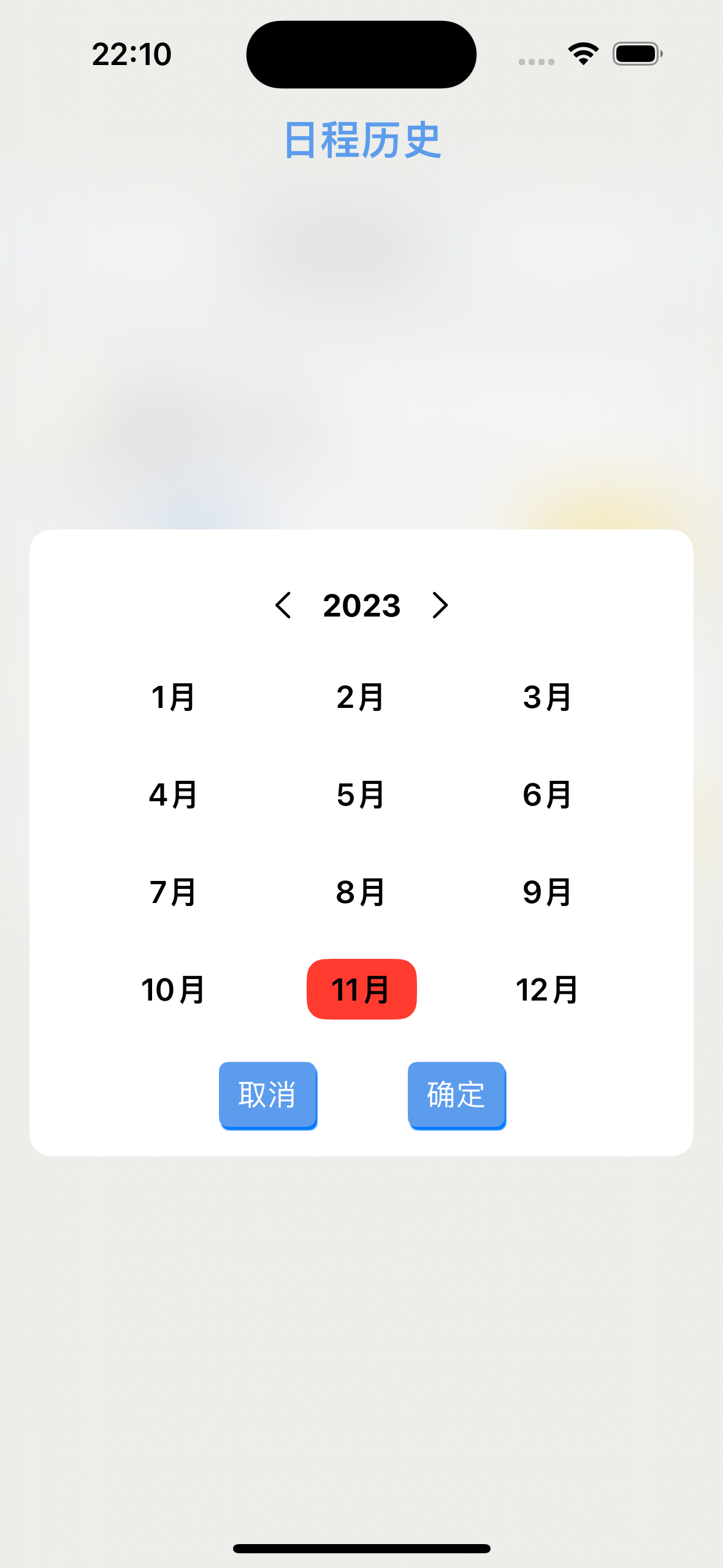
Task: Tap the highlighted 11月 month
Action: click(361, 990)
